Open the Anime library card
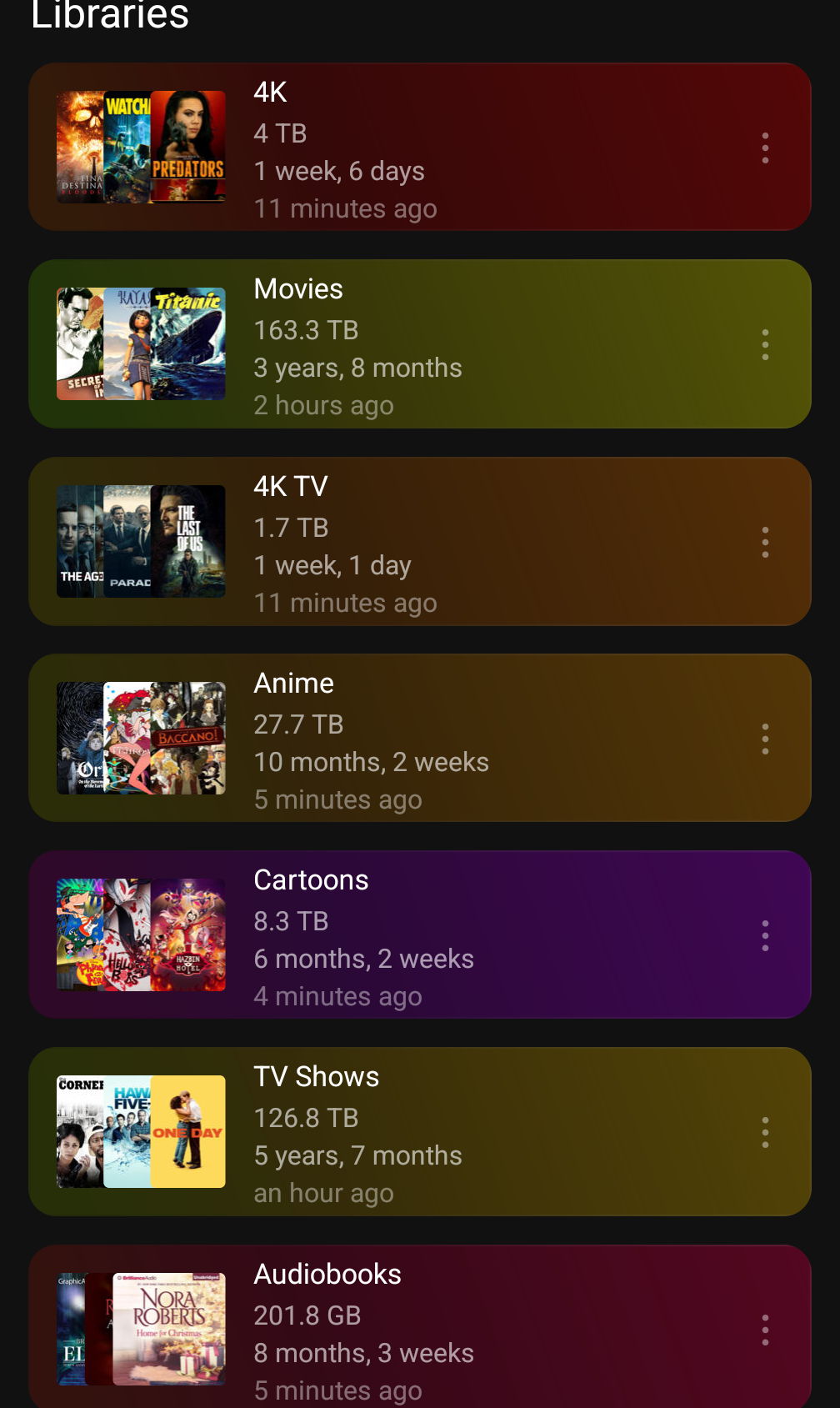The height and width of the screenshot is (1408, 840). (420, 738)
